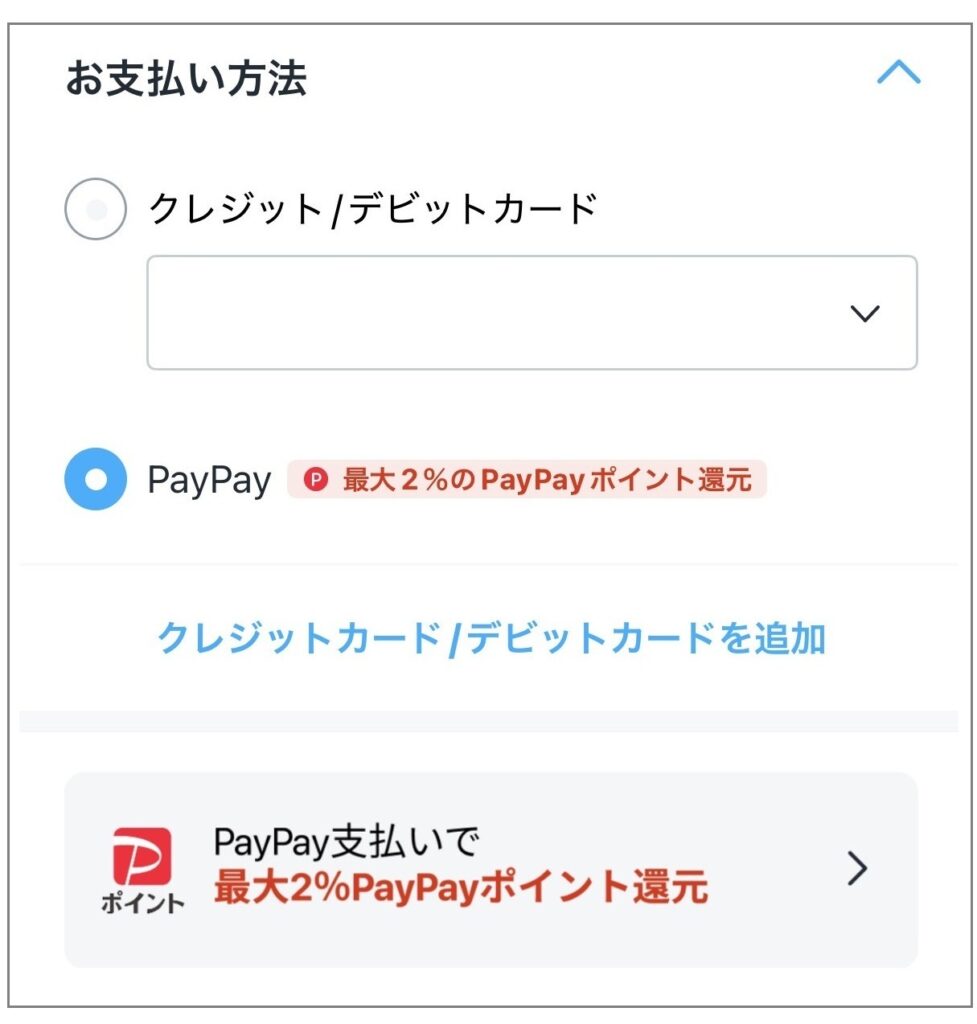
Task: Select クレジット/デビットカード payment option
Action: (96, 210)
